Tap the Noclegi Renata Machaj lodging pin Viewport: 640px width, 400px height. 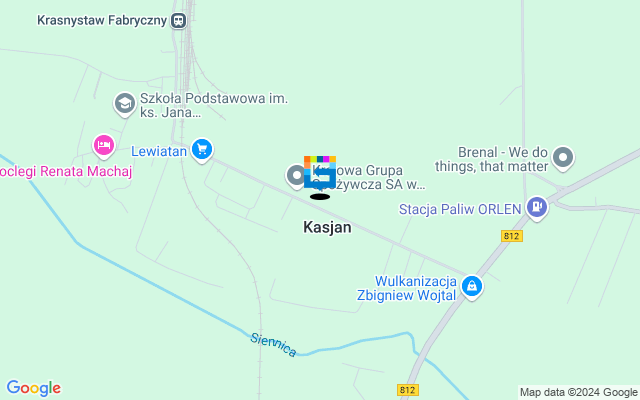103,147
